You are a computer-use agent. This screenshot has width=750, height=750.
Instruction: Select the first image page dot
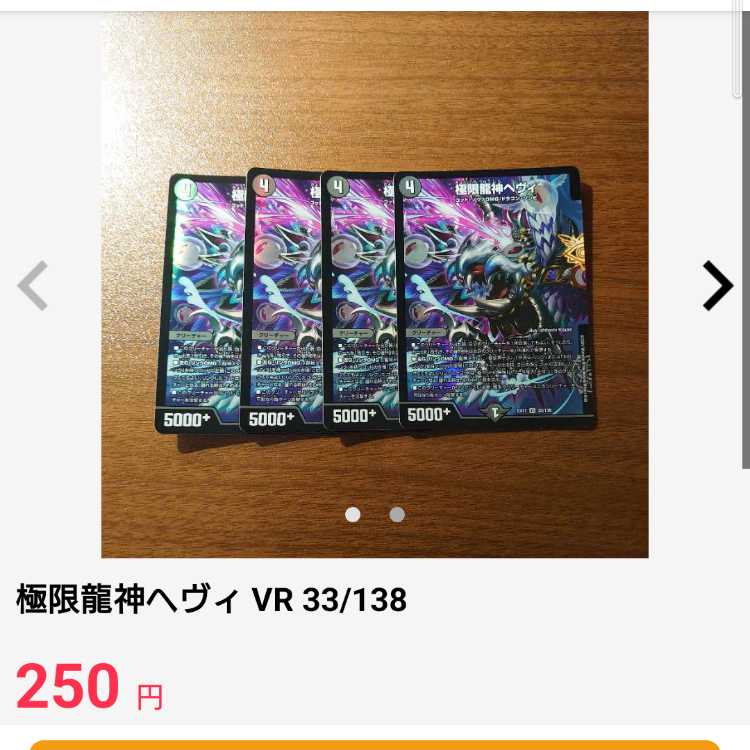[x=353, y=514]
